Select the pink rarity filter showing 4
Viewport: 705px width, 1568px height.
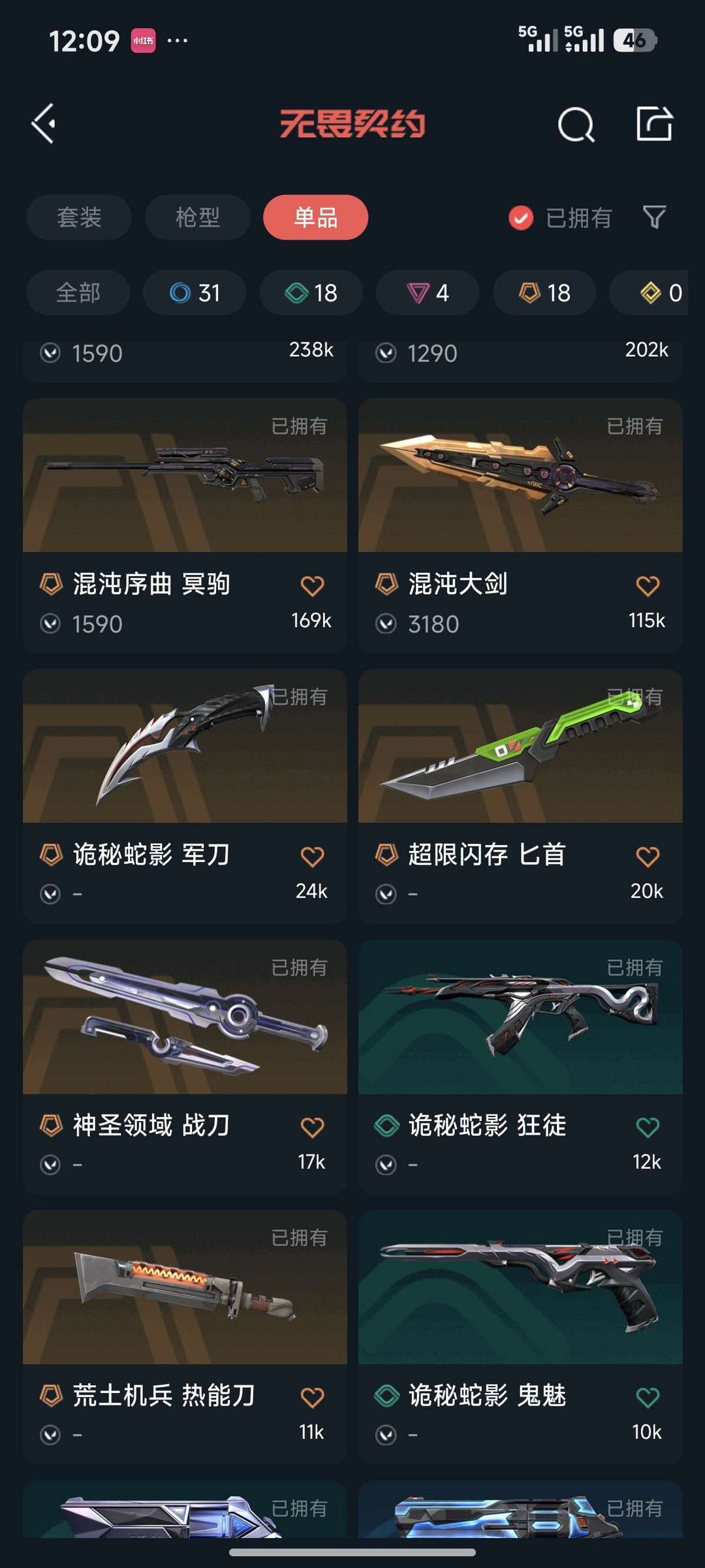[427, 293]
